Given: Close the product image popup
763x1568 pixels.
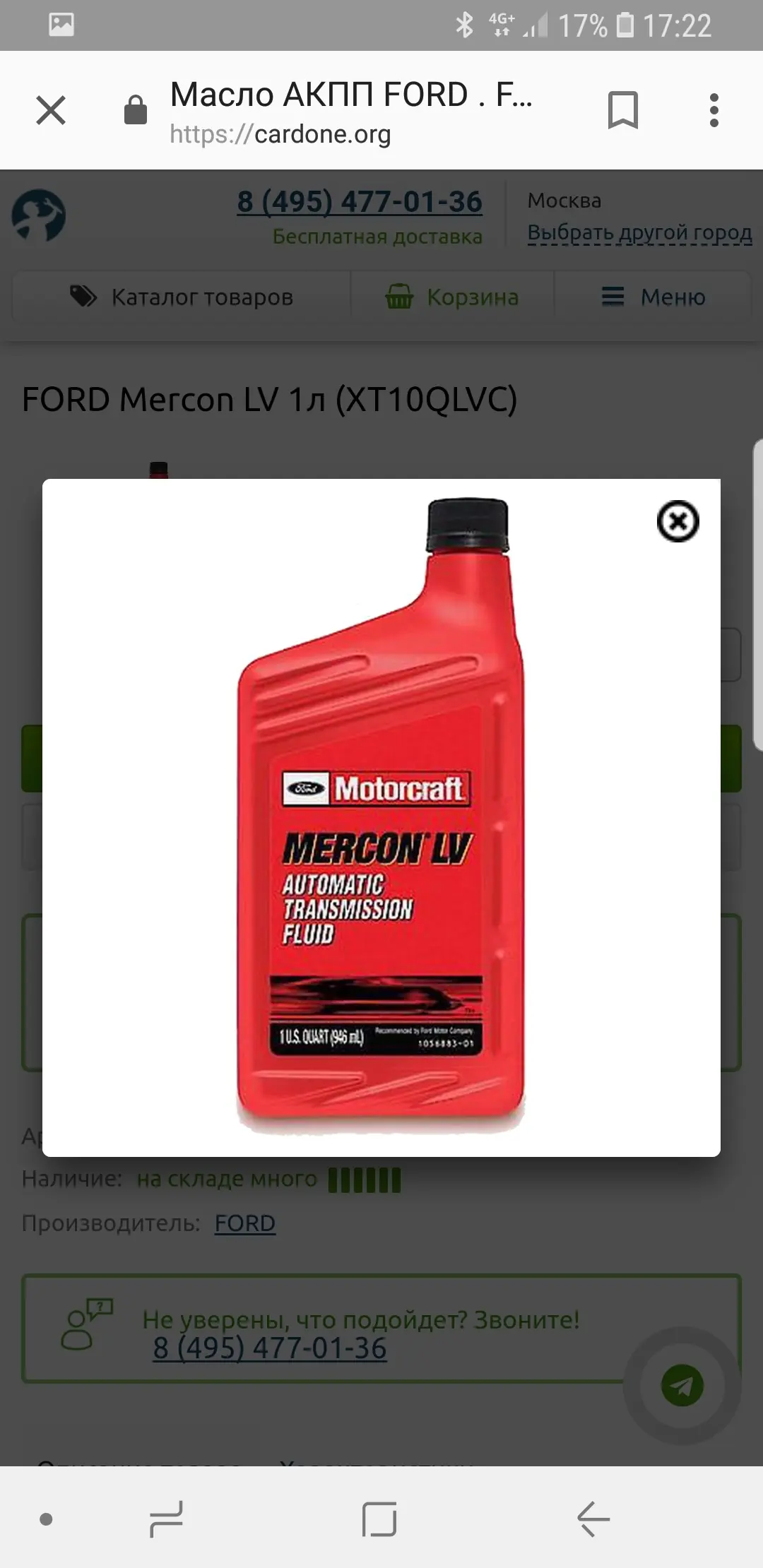Looking at the screenshot, I should point(678,521).
